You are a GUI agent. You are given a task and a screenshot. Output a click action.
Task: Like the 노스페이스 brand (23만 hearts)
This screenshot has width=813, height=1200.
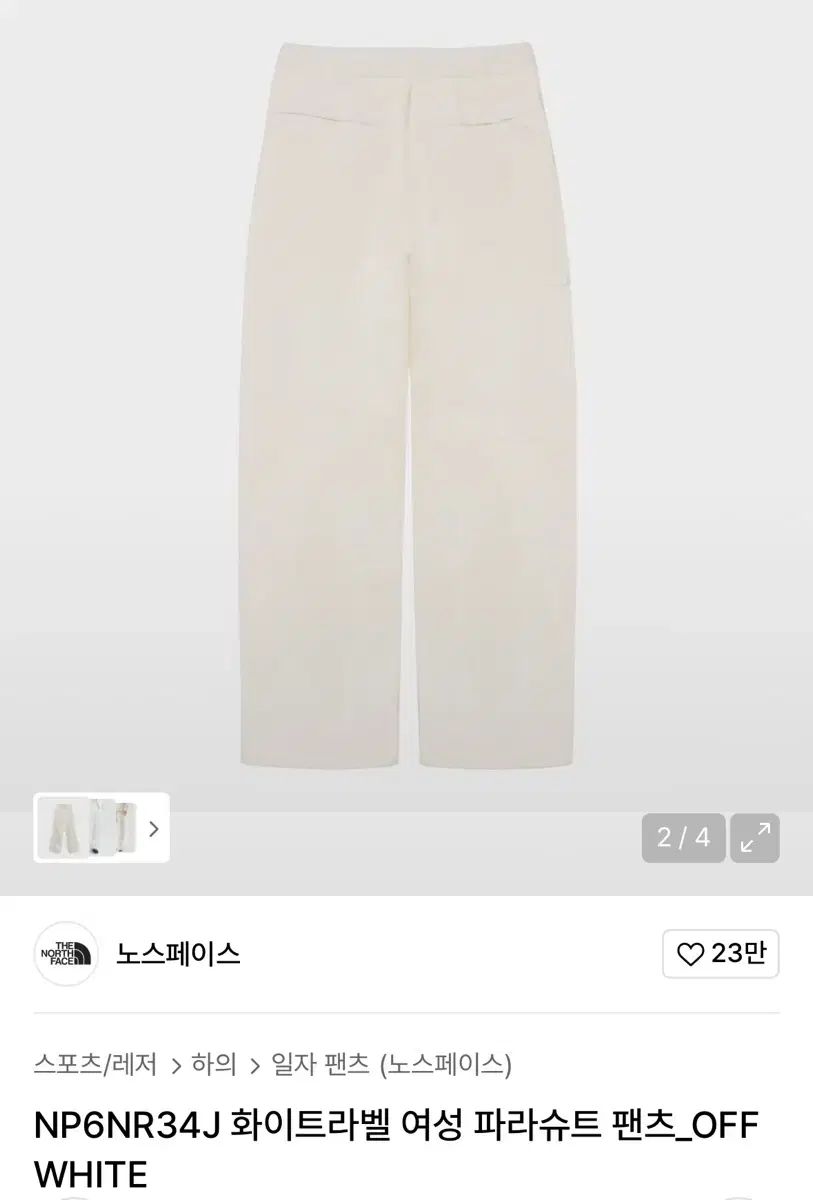(x=720, y=954)
